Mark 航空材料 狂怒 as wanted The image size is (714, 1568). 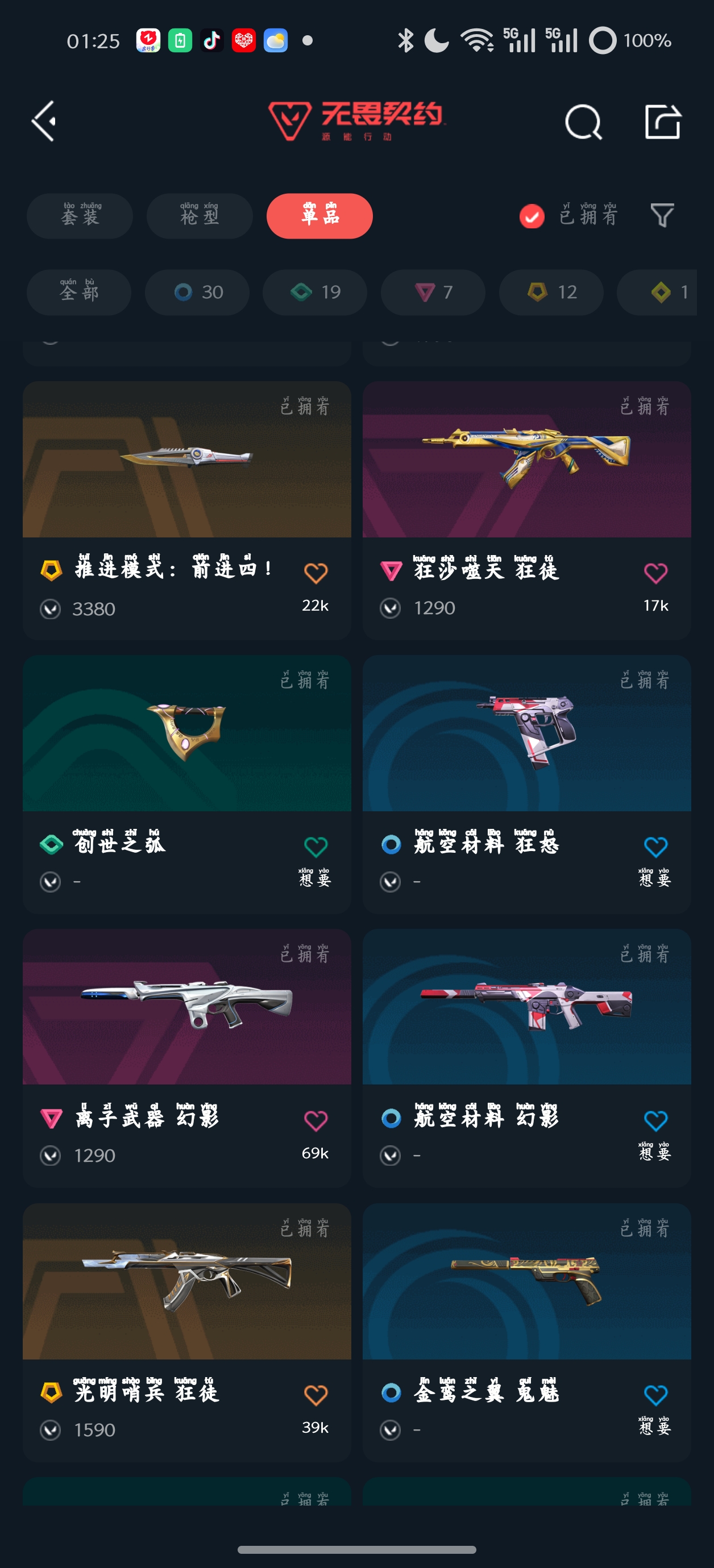coord(655,846)
